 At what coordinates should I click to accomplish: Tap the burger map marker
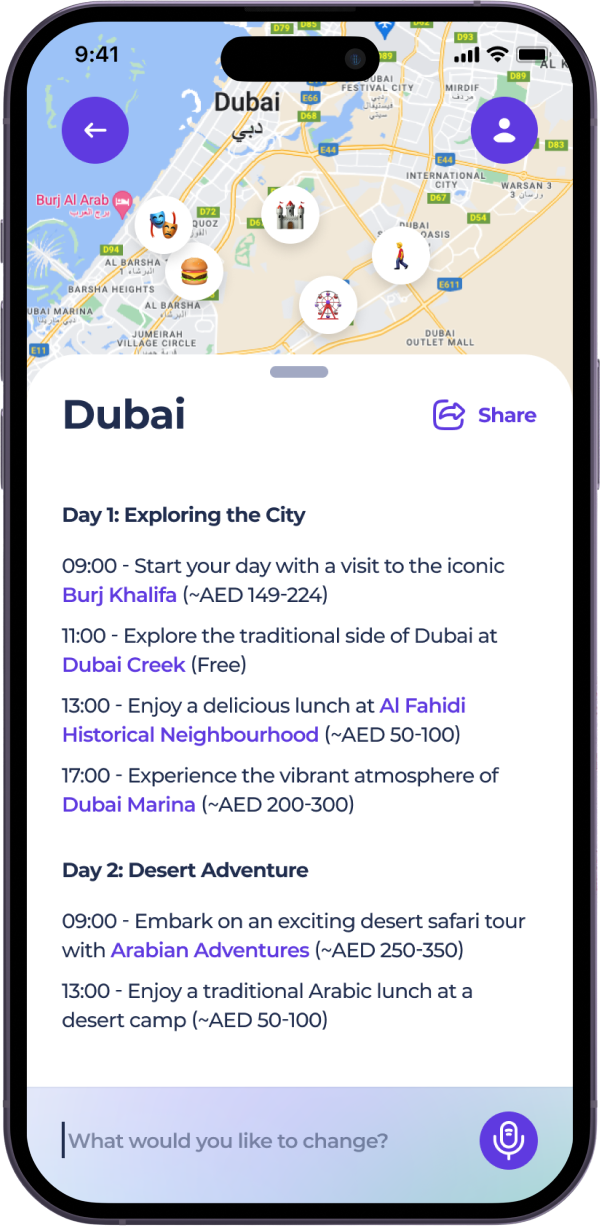193,271
